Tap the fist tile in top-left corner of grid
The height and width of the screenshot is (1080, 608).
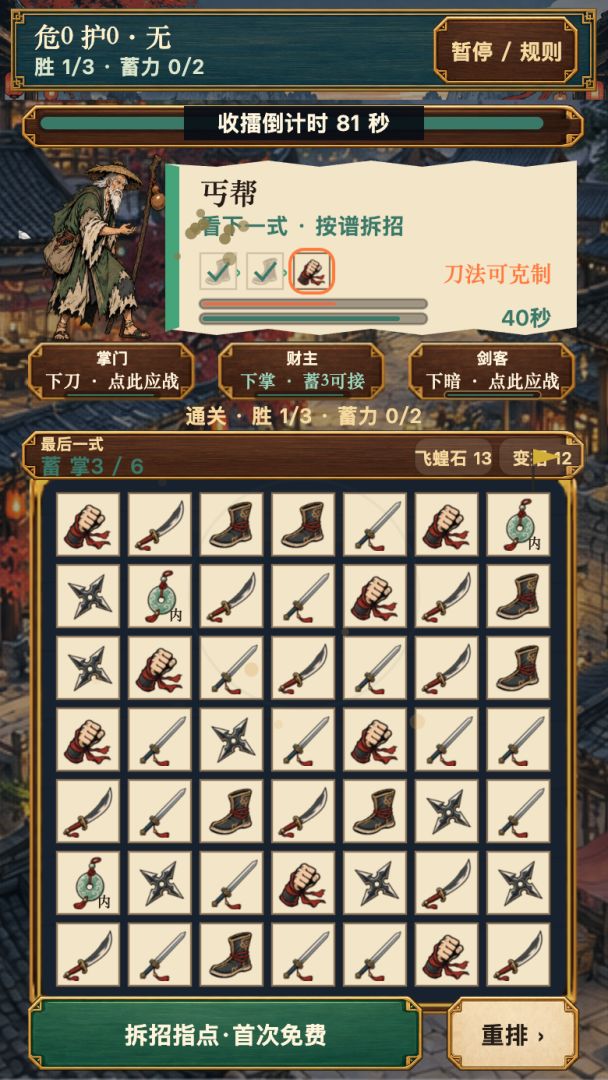pyautogui.click(x=87, y=524)
